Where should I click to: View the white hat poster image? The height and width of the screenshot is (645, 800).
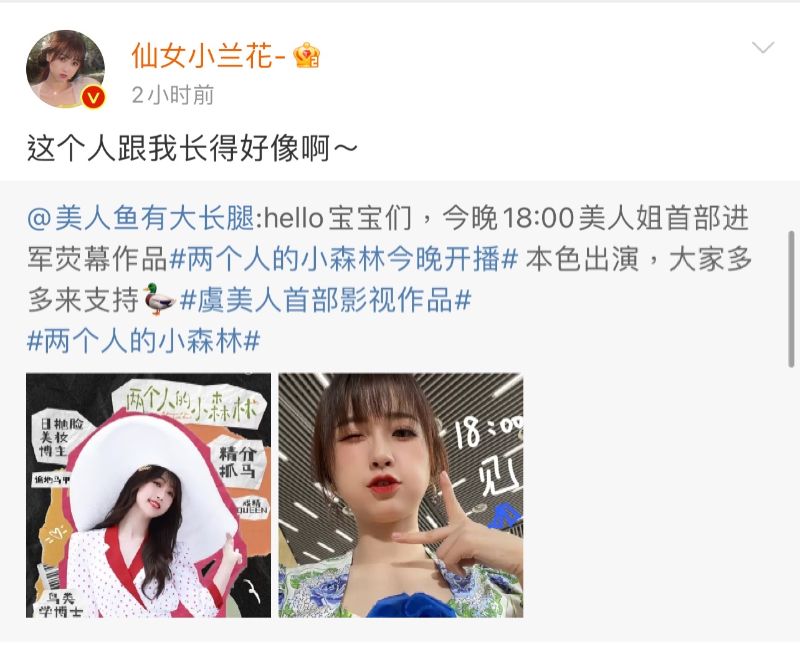pos(148,495)
